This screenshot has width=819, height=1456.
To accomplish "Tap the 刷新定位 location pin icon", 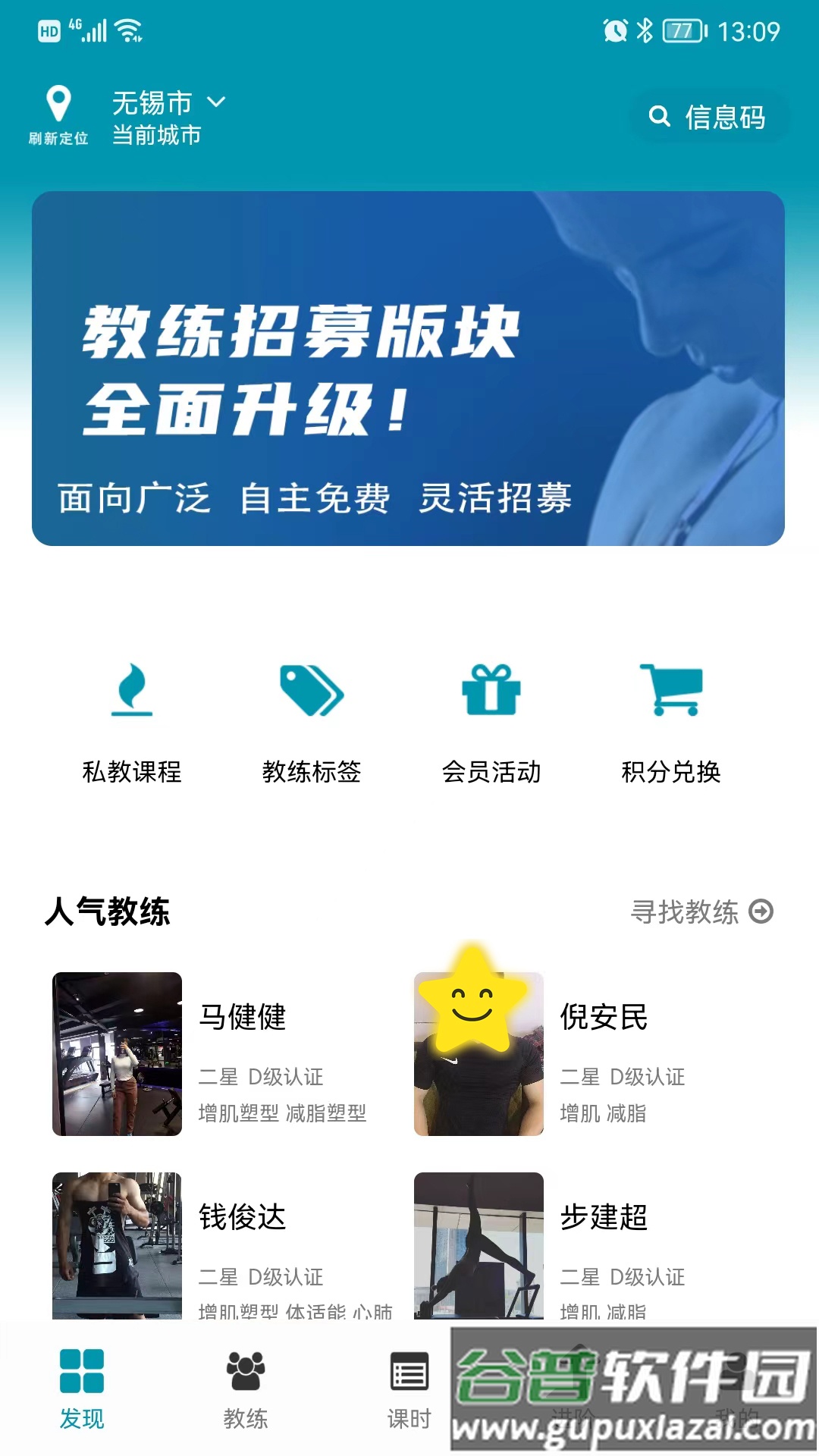I will point(58,102).
